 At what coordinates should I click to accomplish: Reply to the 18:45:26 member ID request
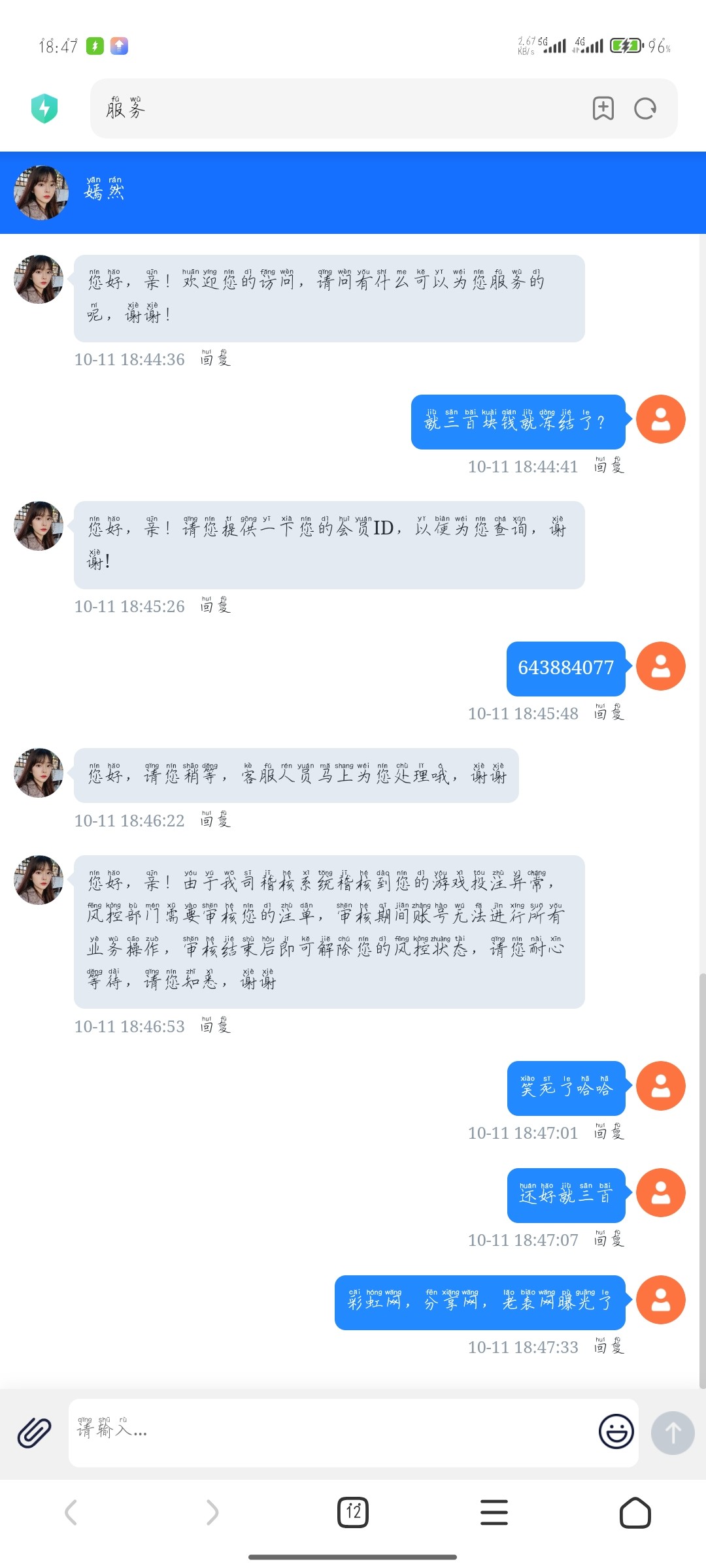(216, 605)
